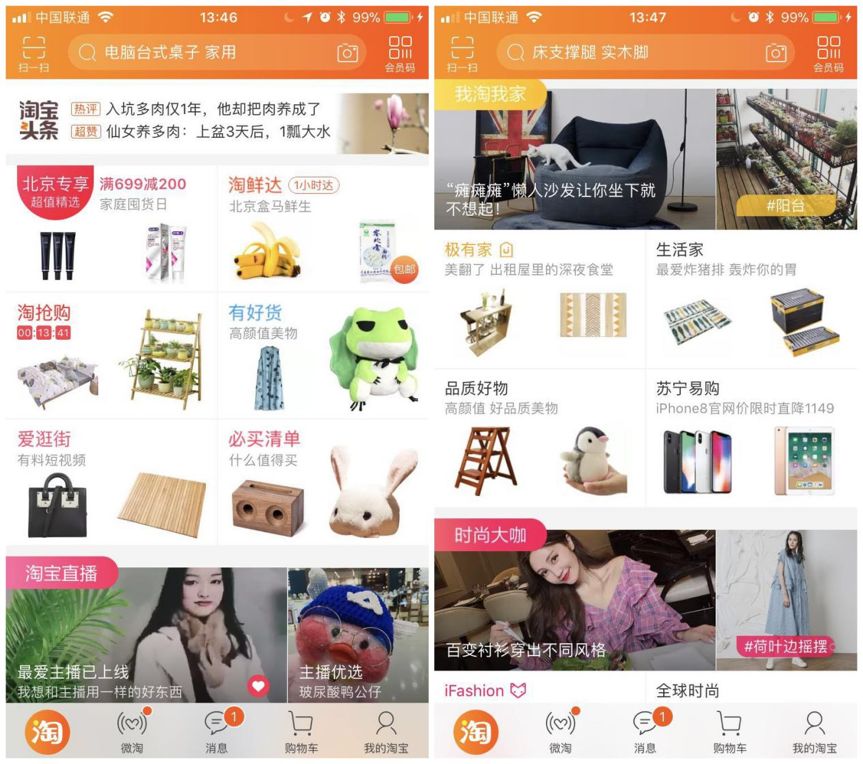This screenshot has width=863, height=764.
Task: Open the 北京专享 deals card
Action: click(111, 228)
